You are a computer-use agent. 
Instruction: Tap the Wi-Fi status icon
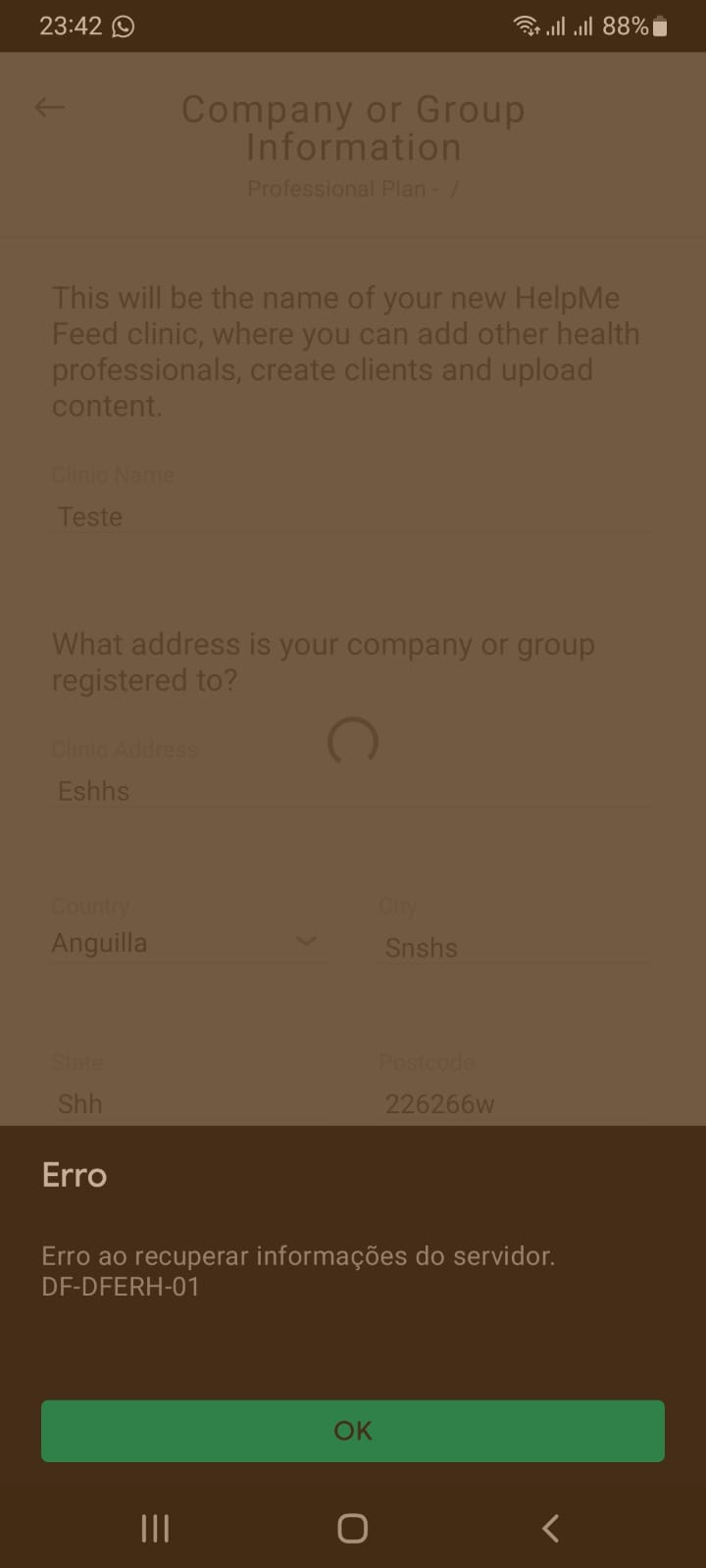[x=527, y=25]
